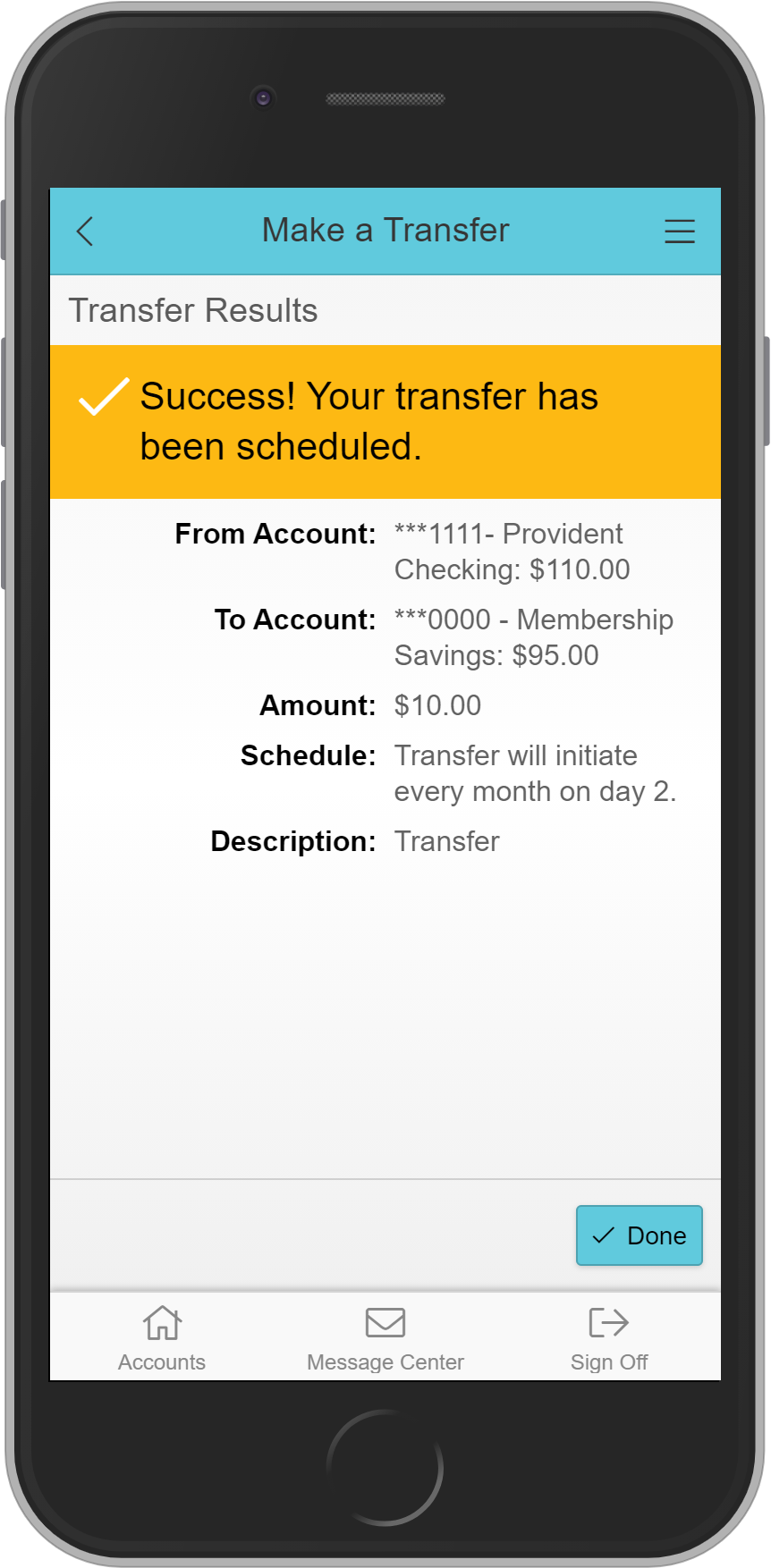Select the Amount value $10.00
This screenshot has width=771, height=1568.
pyautogui.click(x=438, y=705)
